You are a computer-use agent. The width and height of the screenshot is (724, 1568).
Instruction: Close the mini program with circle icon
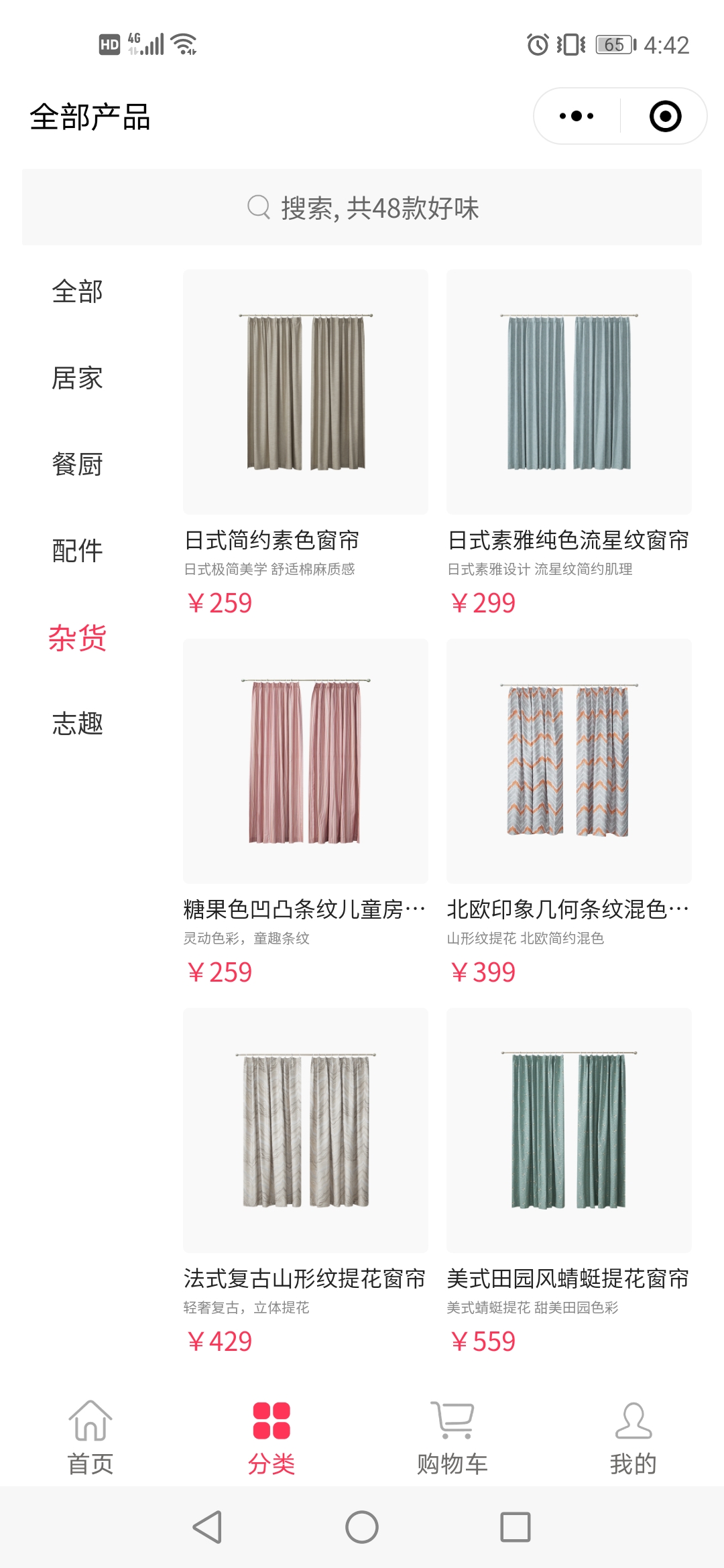coord(665,116)
